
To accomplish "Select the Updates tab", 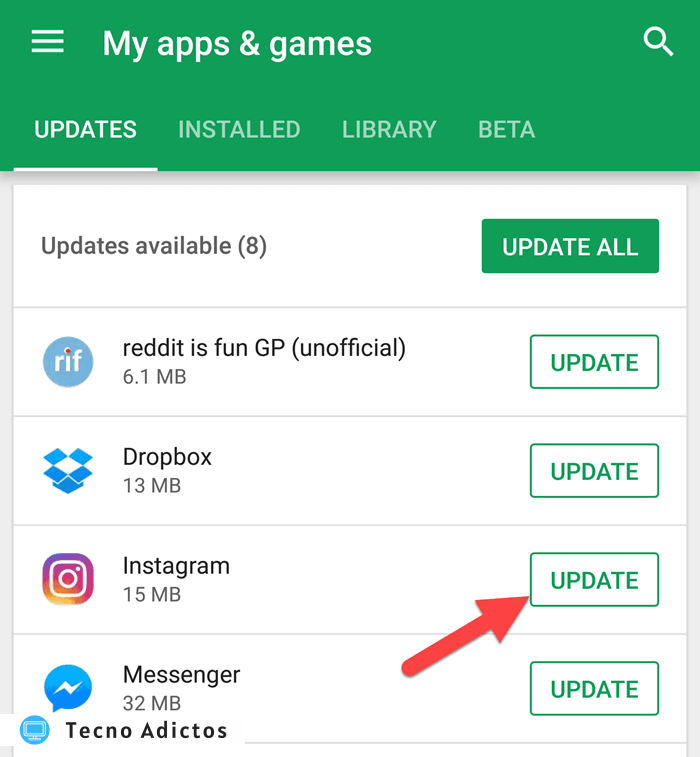I will [85, 130].
